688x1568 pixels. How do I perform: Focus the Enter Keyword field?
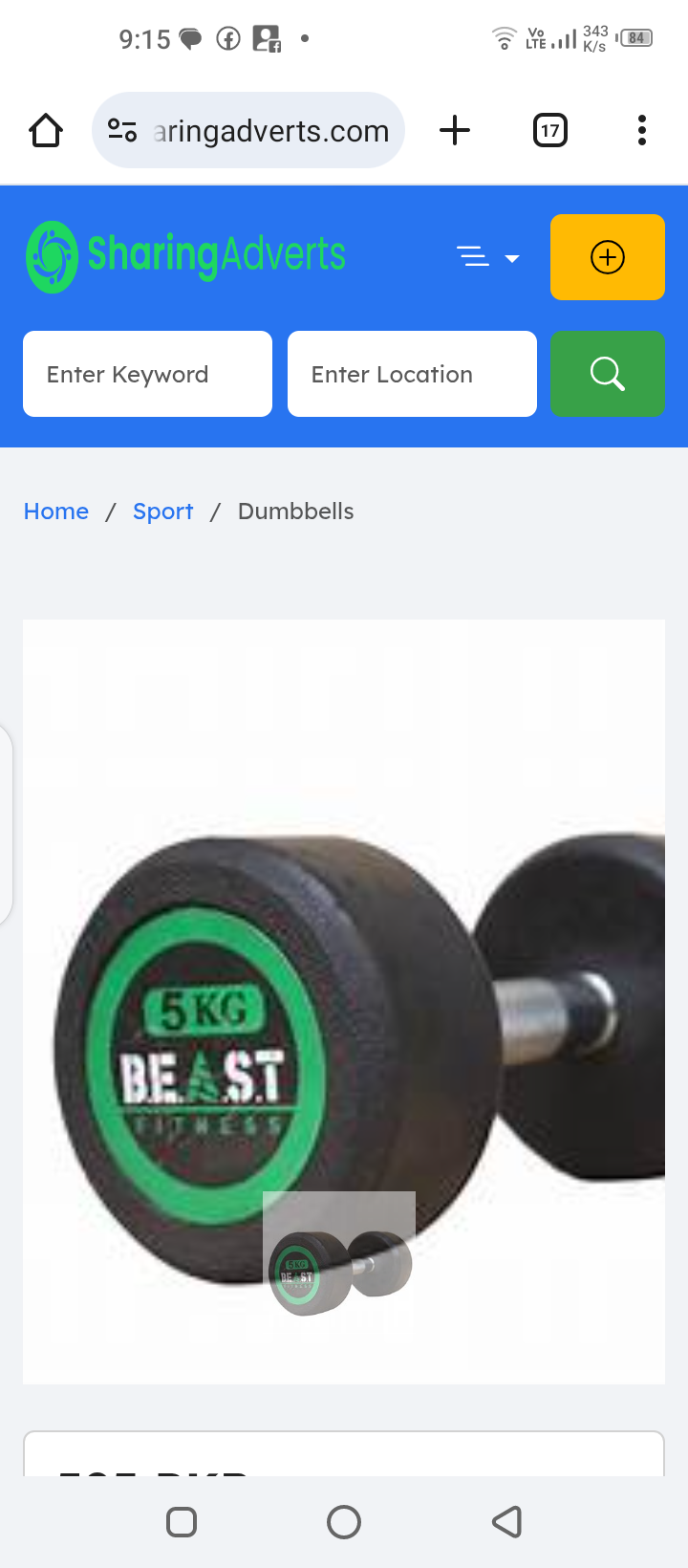(x=147, y=374)
